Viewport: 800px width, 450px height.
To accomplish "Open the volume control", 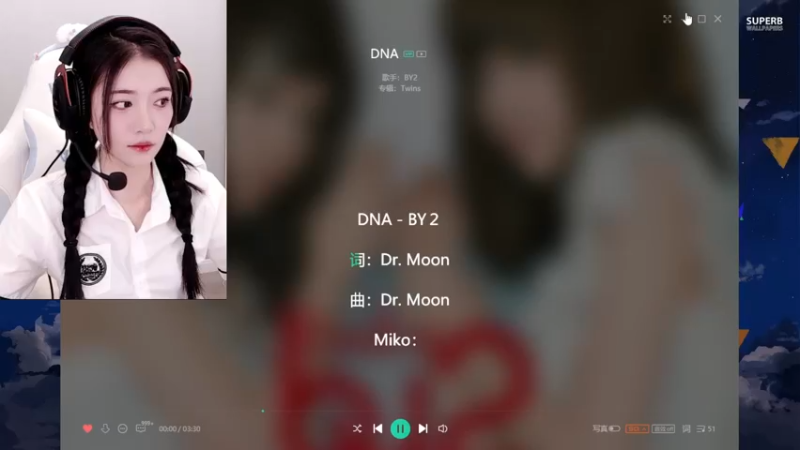I will [x=443, y=428].
